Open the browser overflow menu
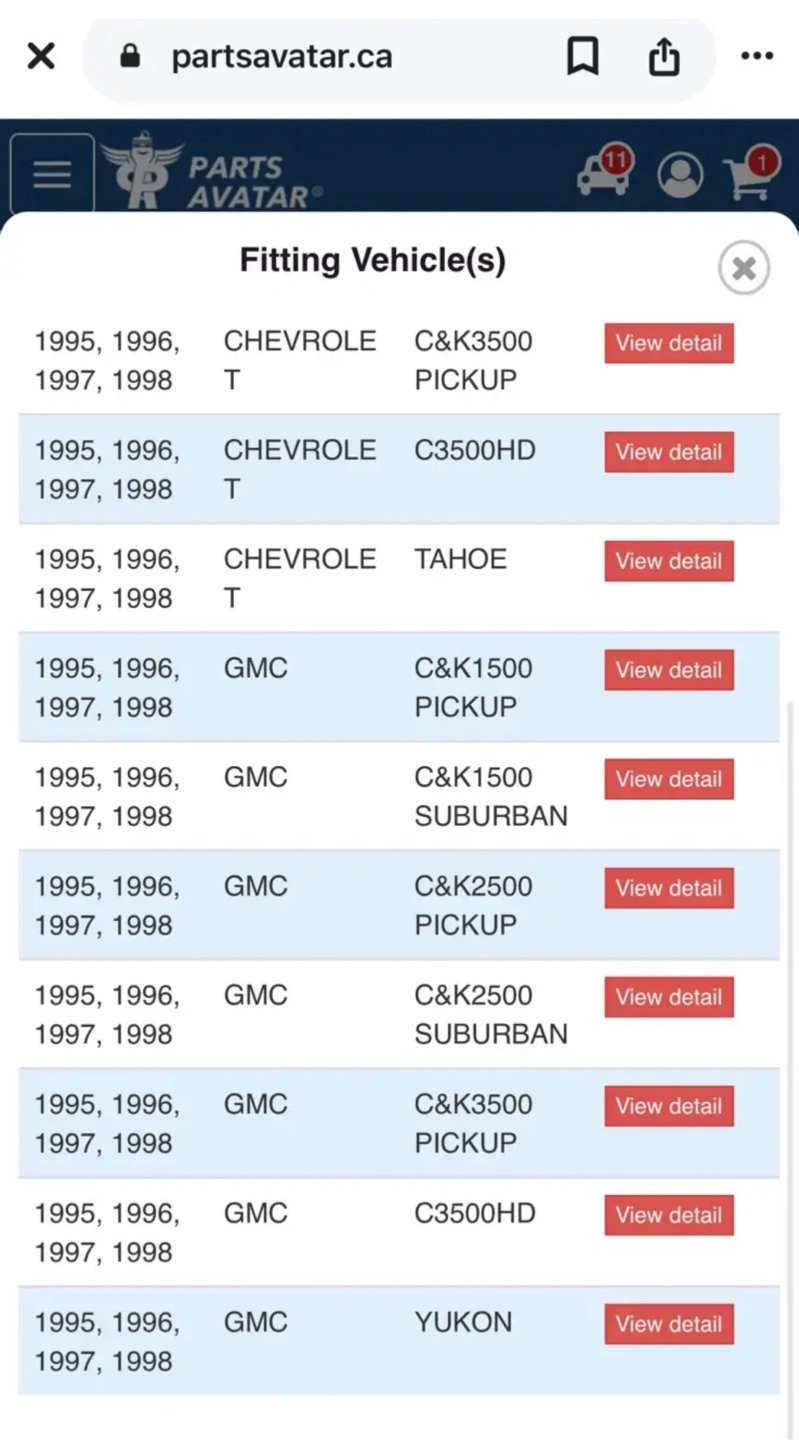The height and width of the screenshot is (1440, 799). [757, 57]
